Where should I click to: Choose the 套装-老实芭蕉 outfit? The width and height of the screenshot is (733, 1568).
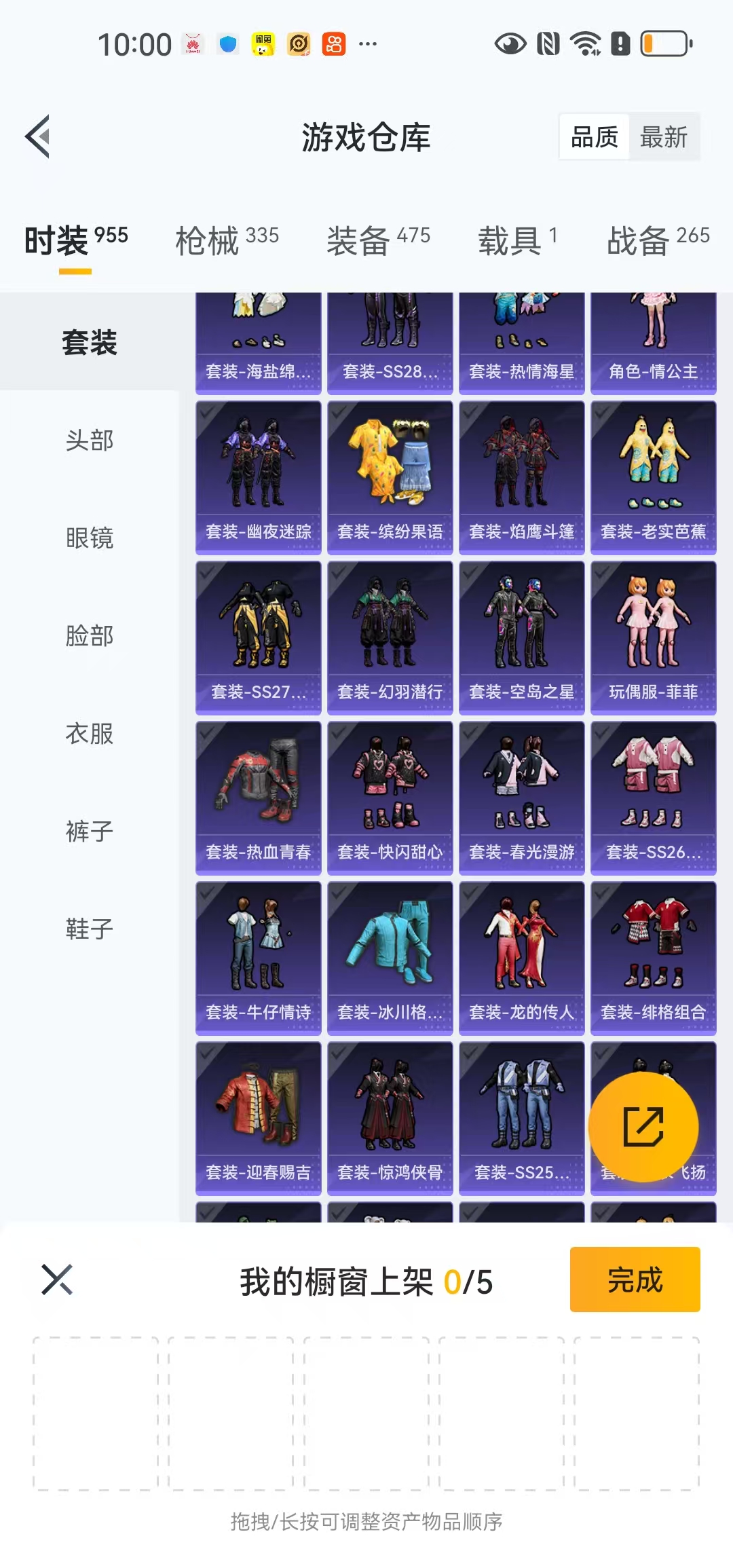[x=653, y=477]
